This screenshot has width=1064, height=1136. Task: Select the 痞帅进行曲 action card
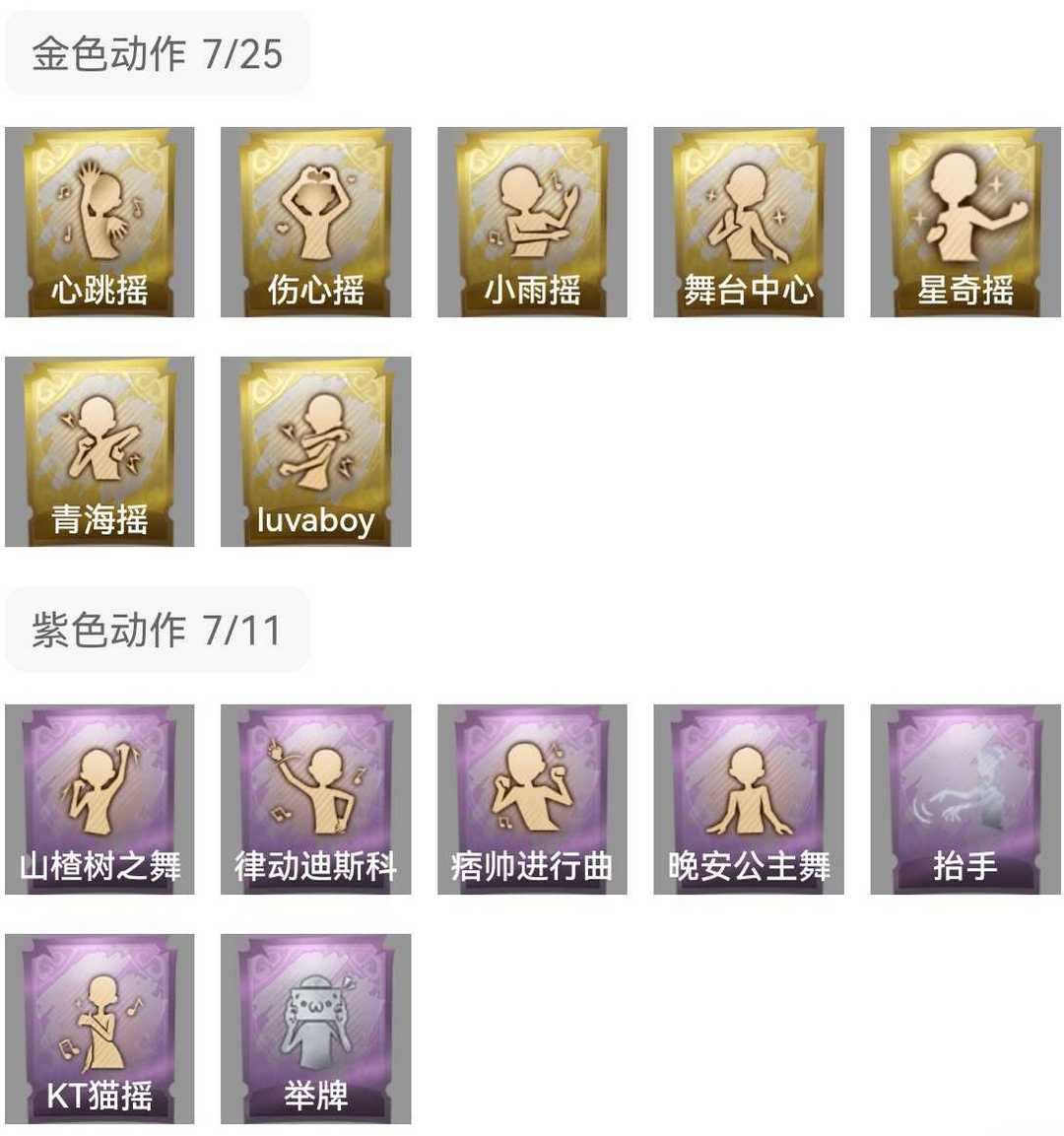(x=532, y=799)
